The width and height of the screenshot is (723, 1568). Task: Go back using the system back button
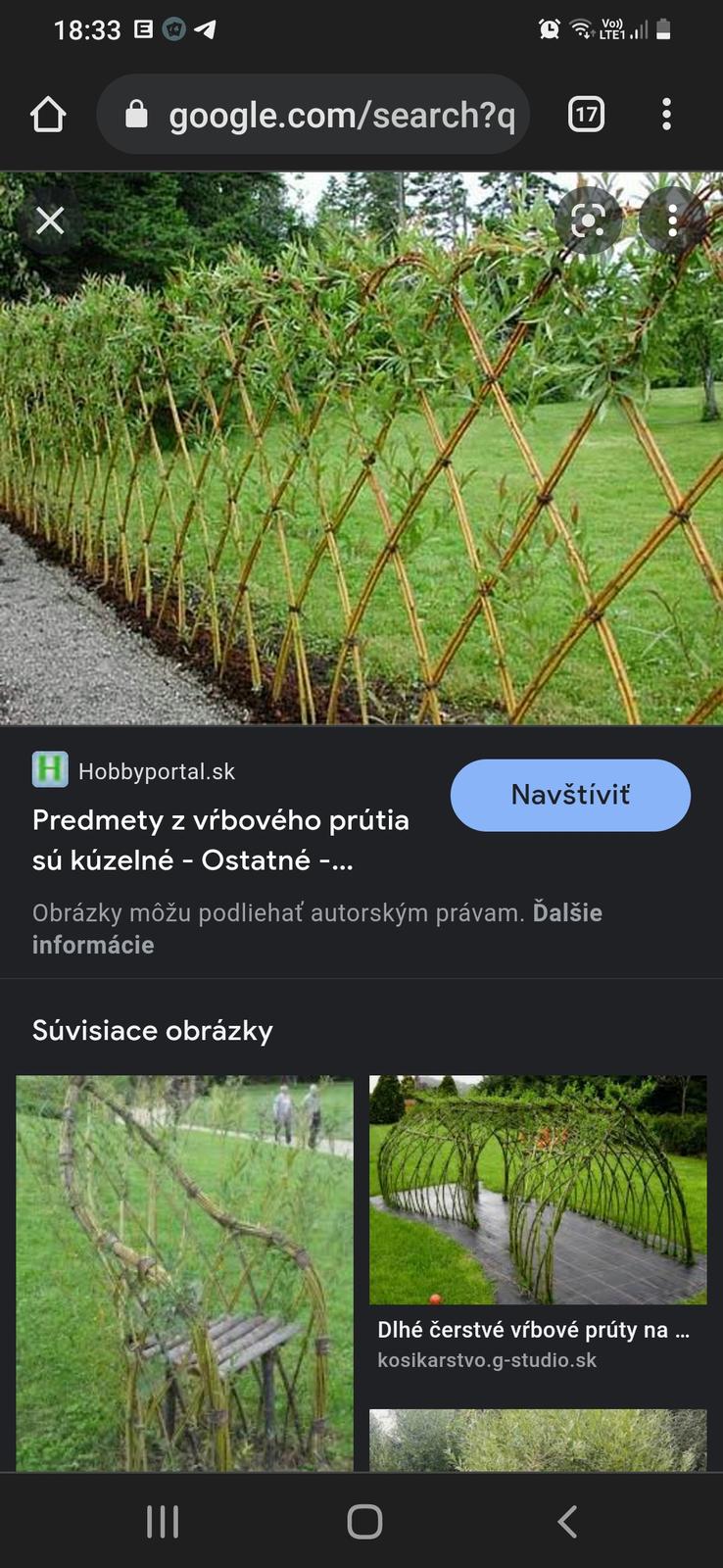(x=567, y=1521)
